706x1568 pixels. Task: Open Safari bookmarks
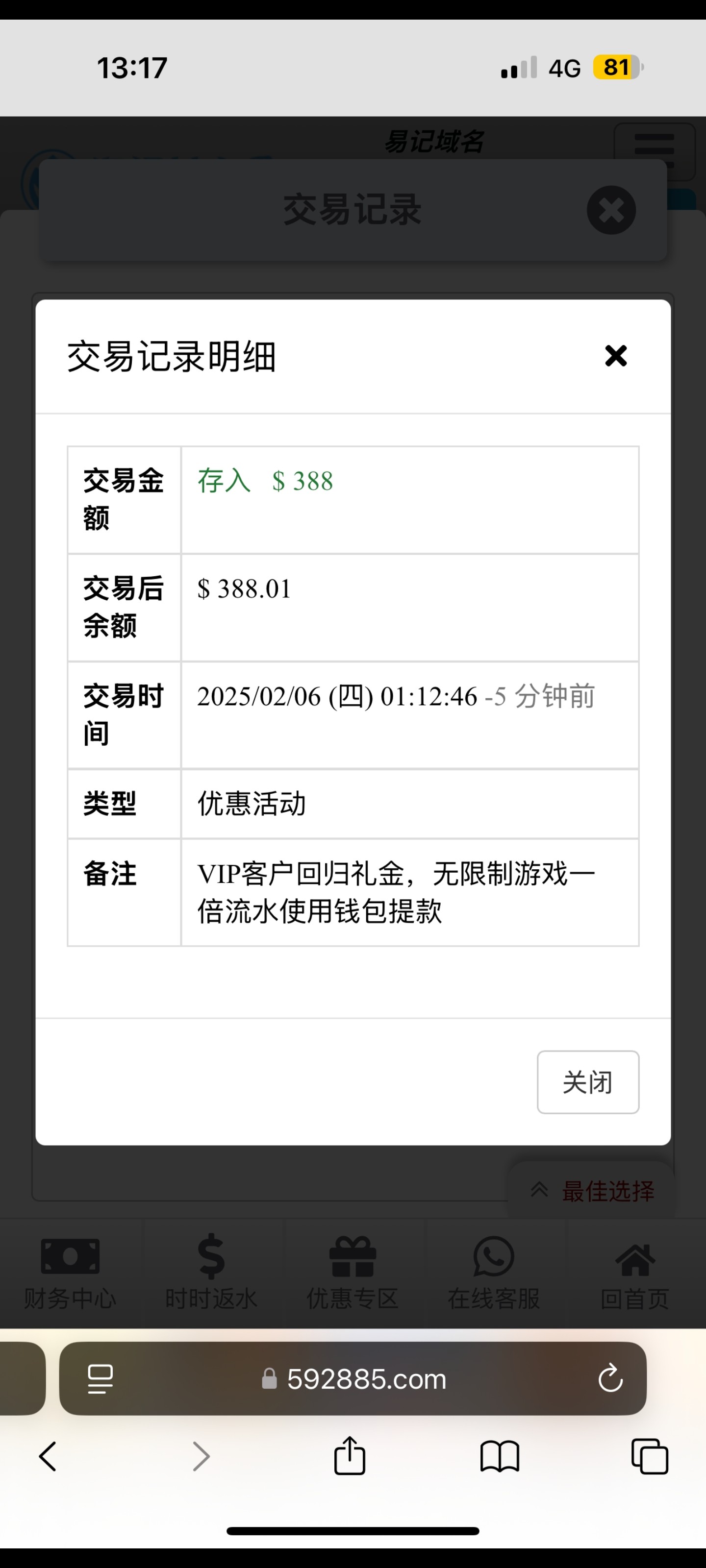coord(500,1457)
